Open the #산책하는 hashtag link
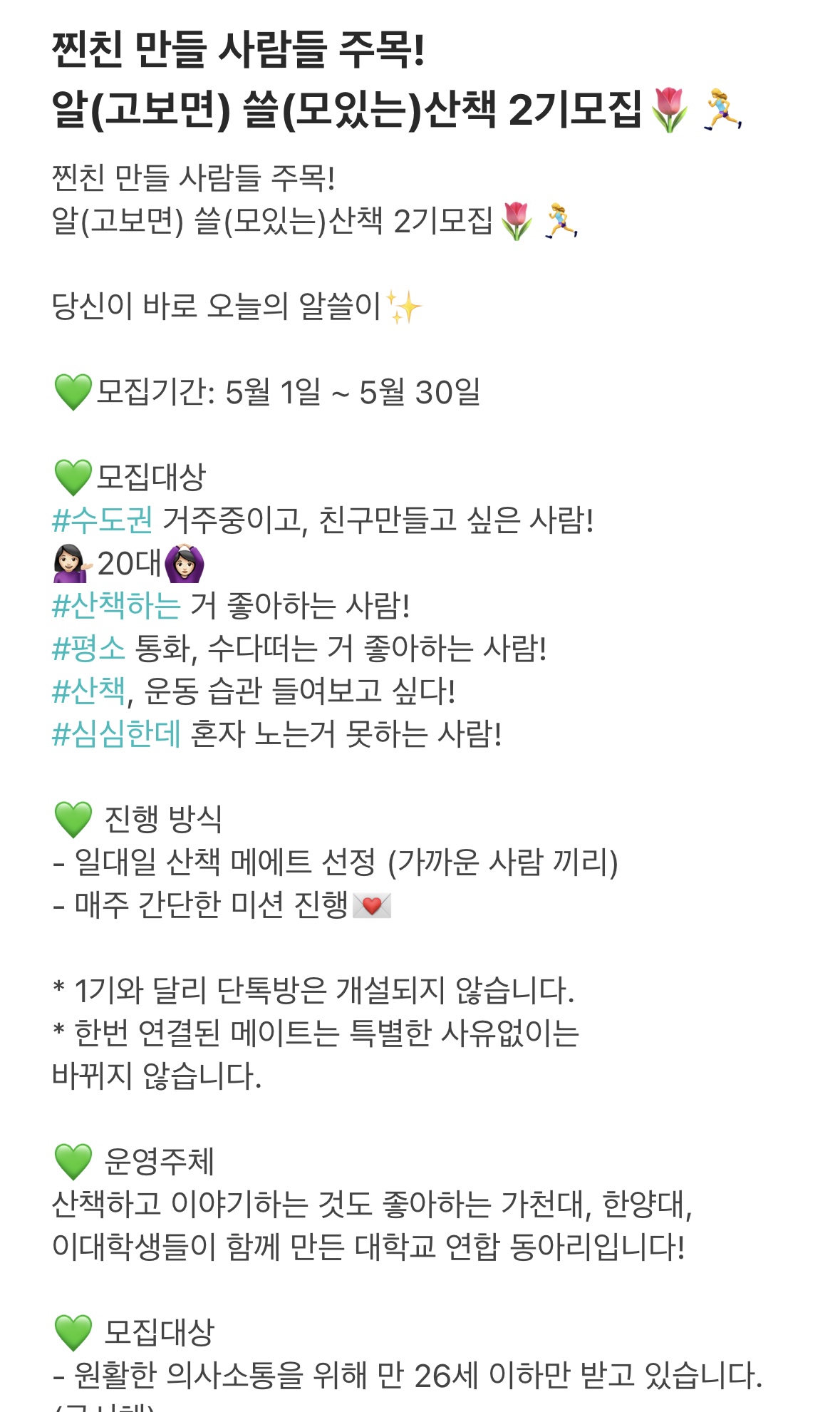 click(x=116, y=606)
